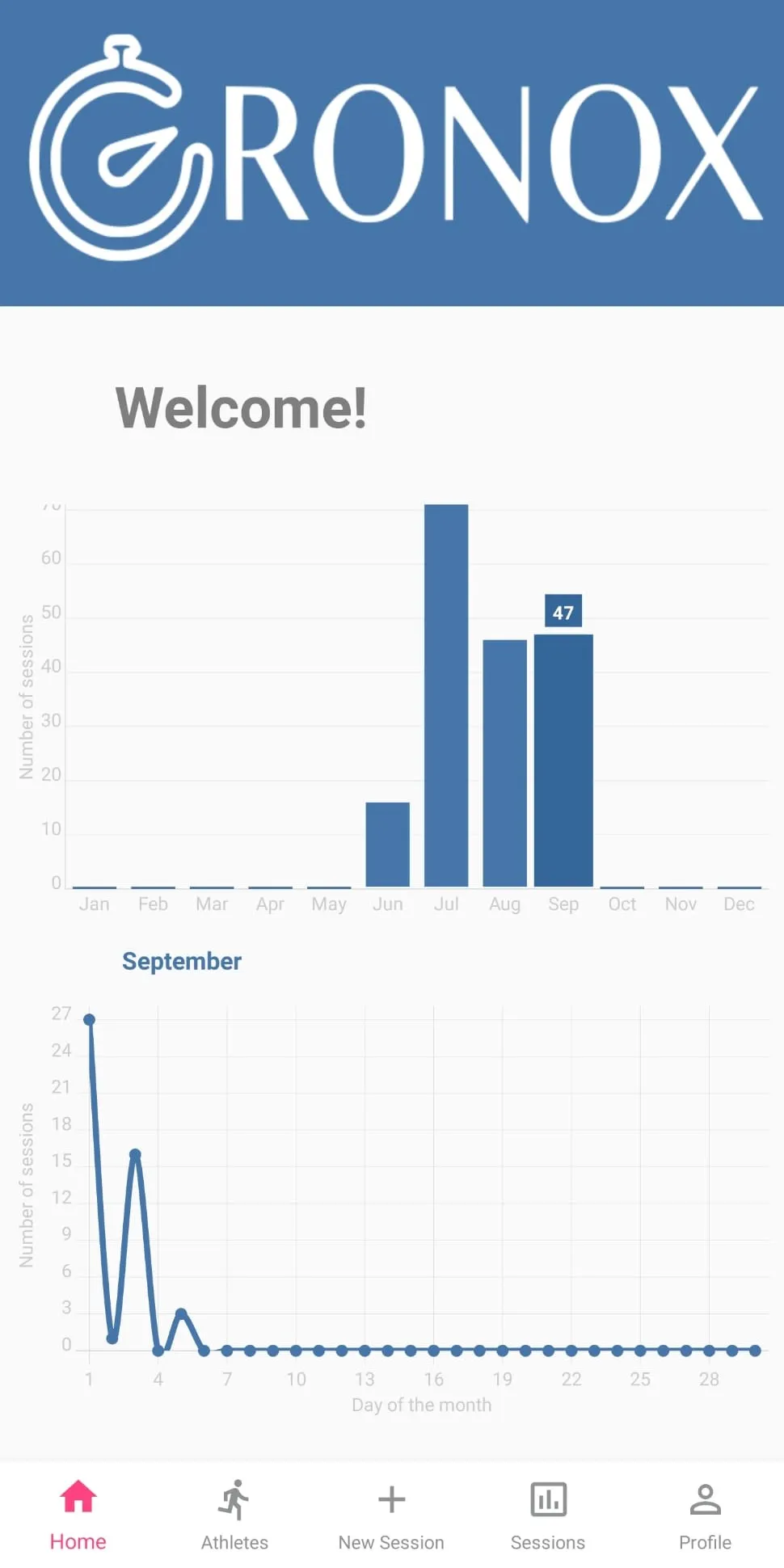Viewport: 784px width, 1568px height.
Task: Tap the June bar in the chart
Action: [x=387, y=845]
